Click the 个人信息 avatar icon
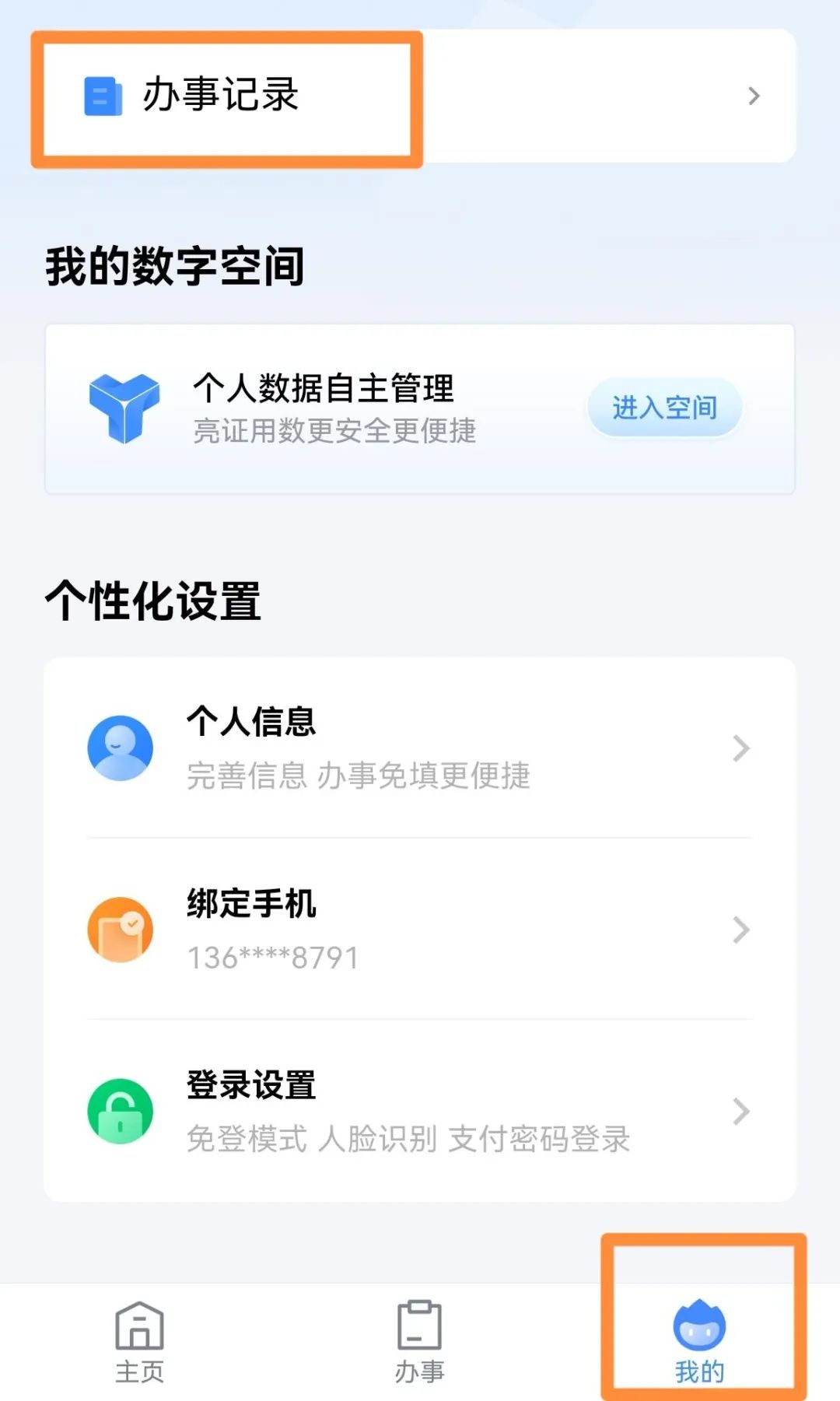Screen dimensions: 840x1401 (x=121, y=747)
